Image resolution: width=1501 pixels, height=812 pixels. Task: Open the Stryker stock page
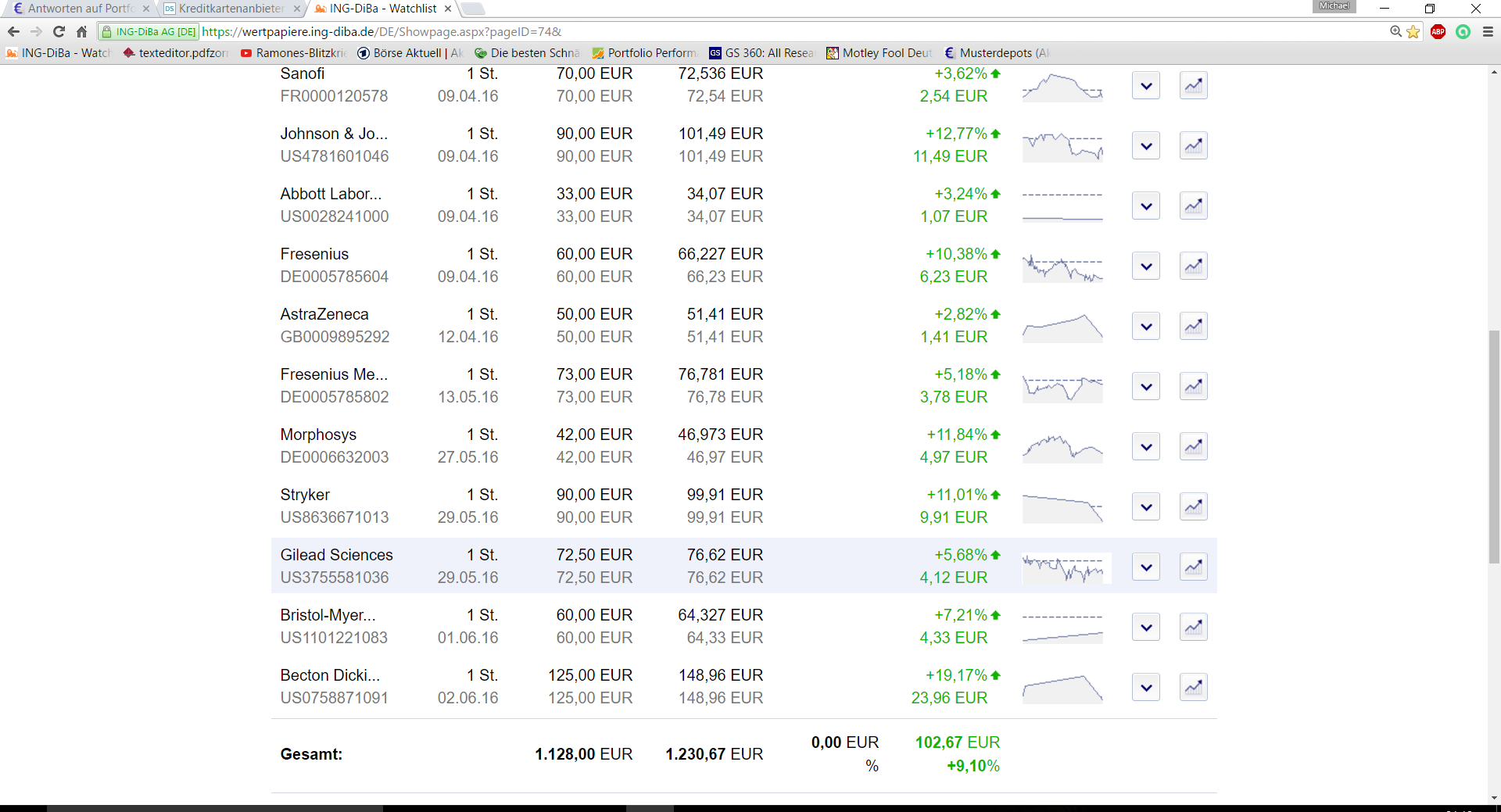[x=305, y=495]
